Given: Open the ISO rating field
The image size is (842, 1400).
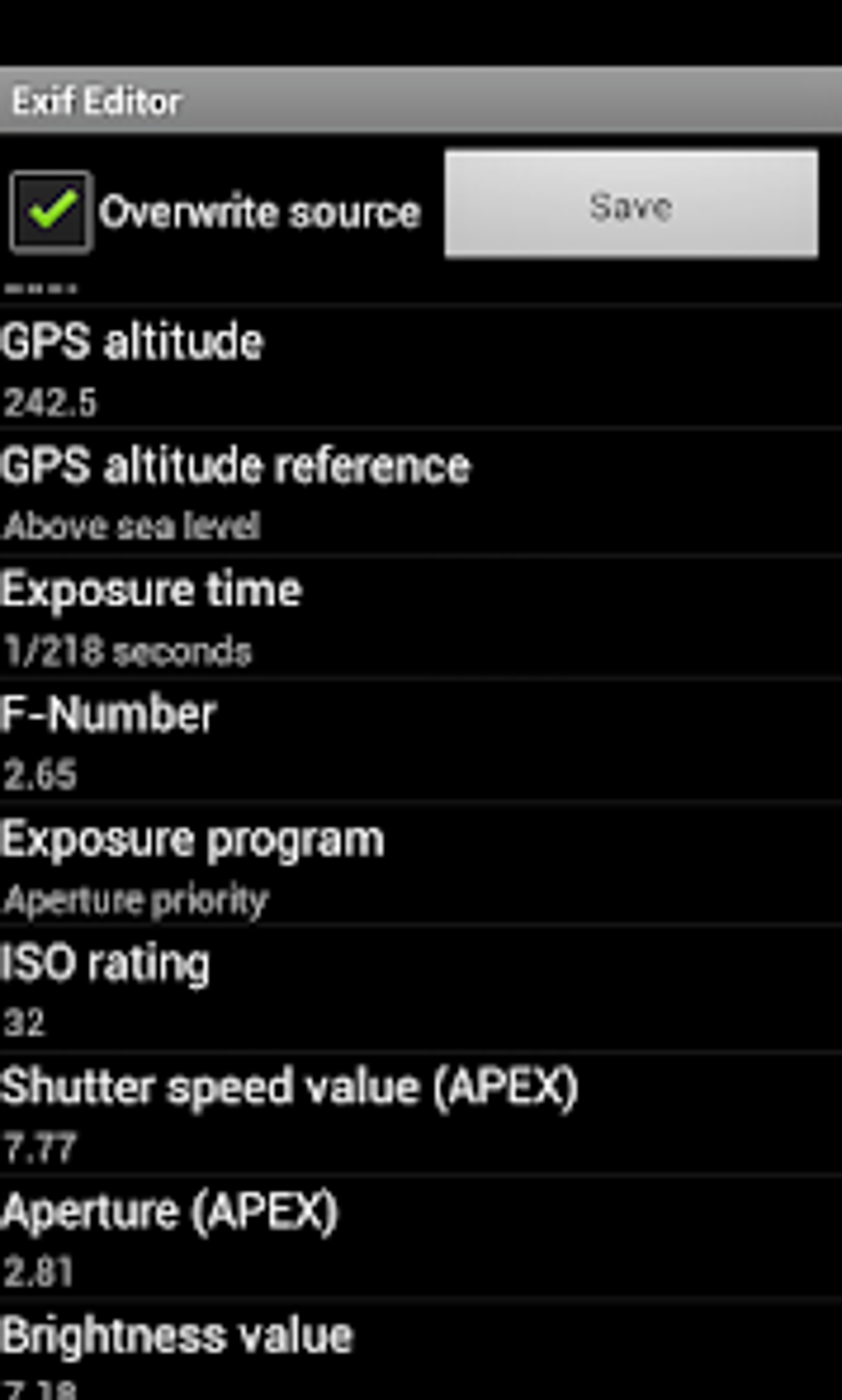Looking at the screenshot, I should click(x=105, y=960).
